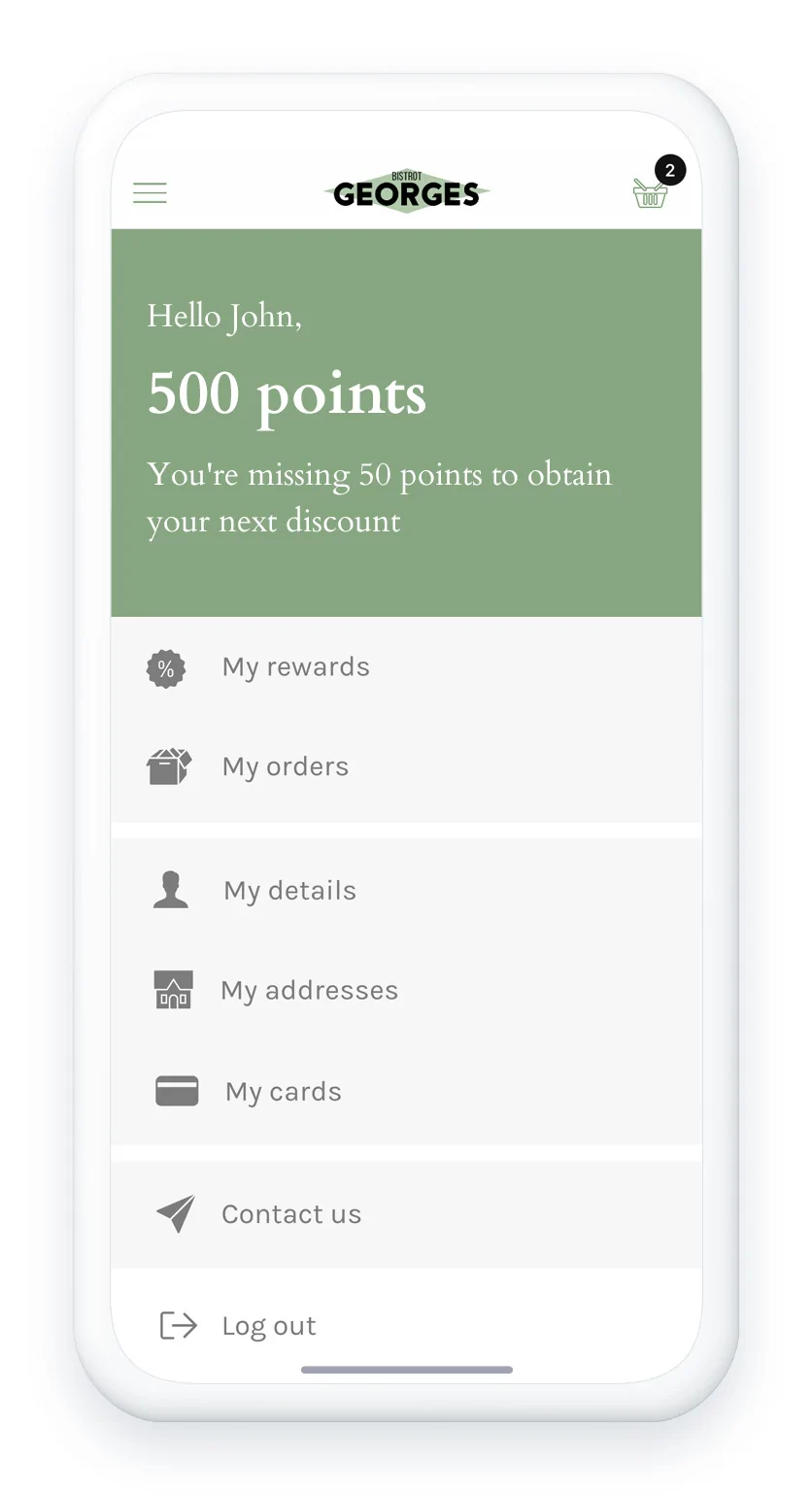Open My rewards
This screenshot has height=1495, width=812.
295,667
